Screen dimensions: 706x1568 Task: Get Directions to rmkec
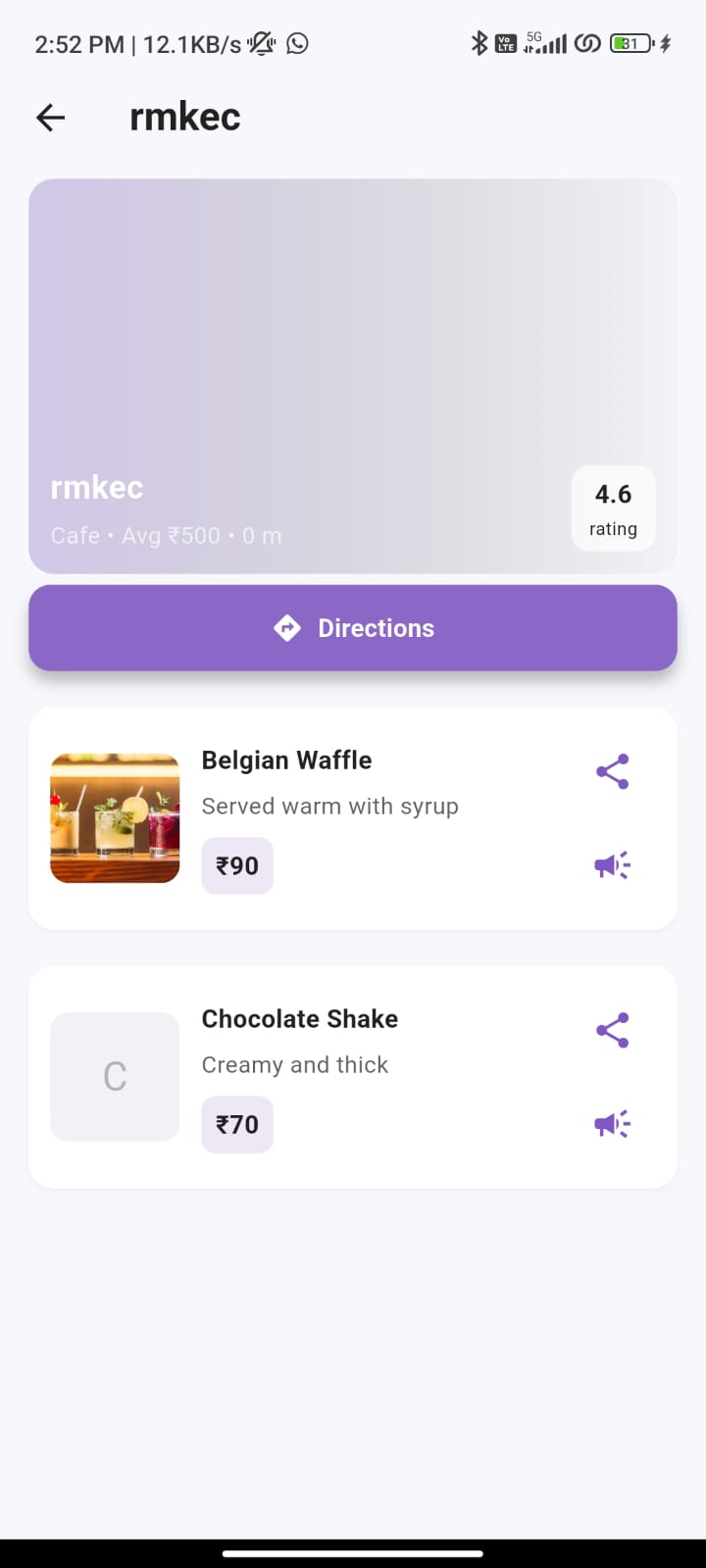tap(353, 628)
